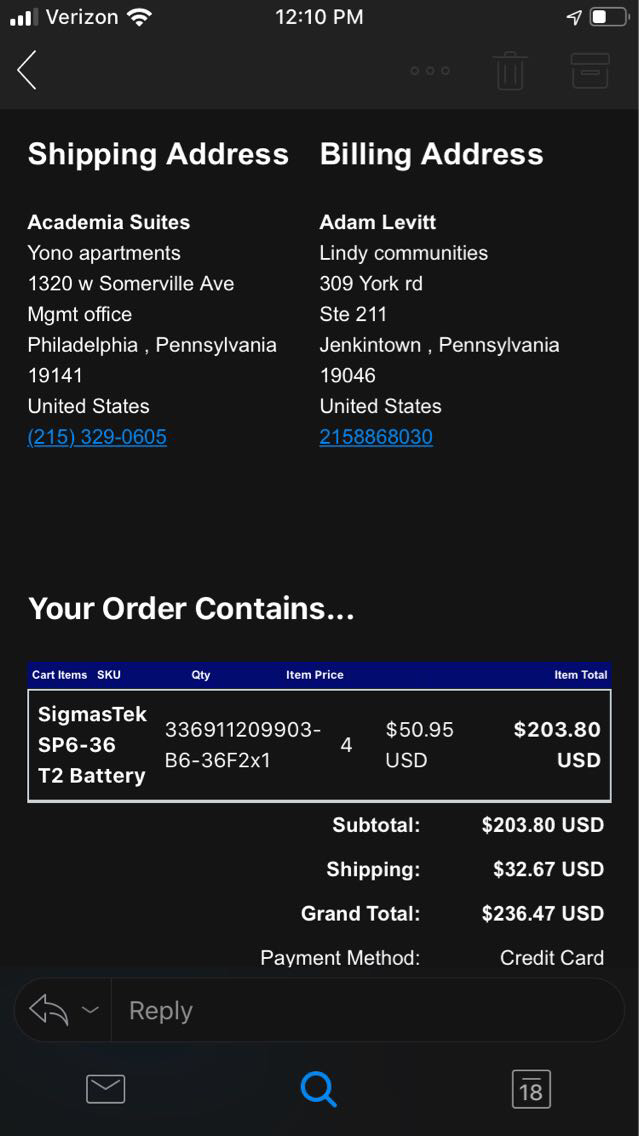Expand reply options chevron

pos(90,1011)
